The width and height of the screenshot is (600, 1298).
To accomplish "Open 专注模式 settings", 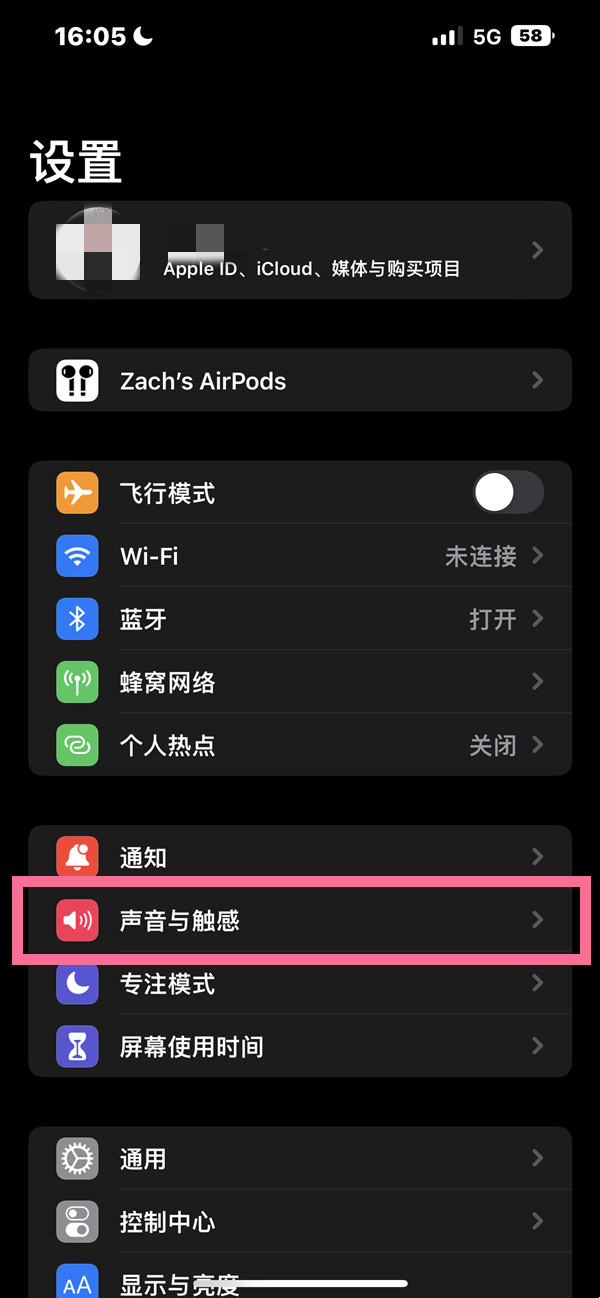I will [300, 984].
